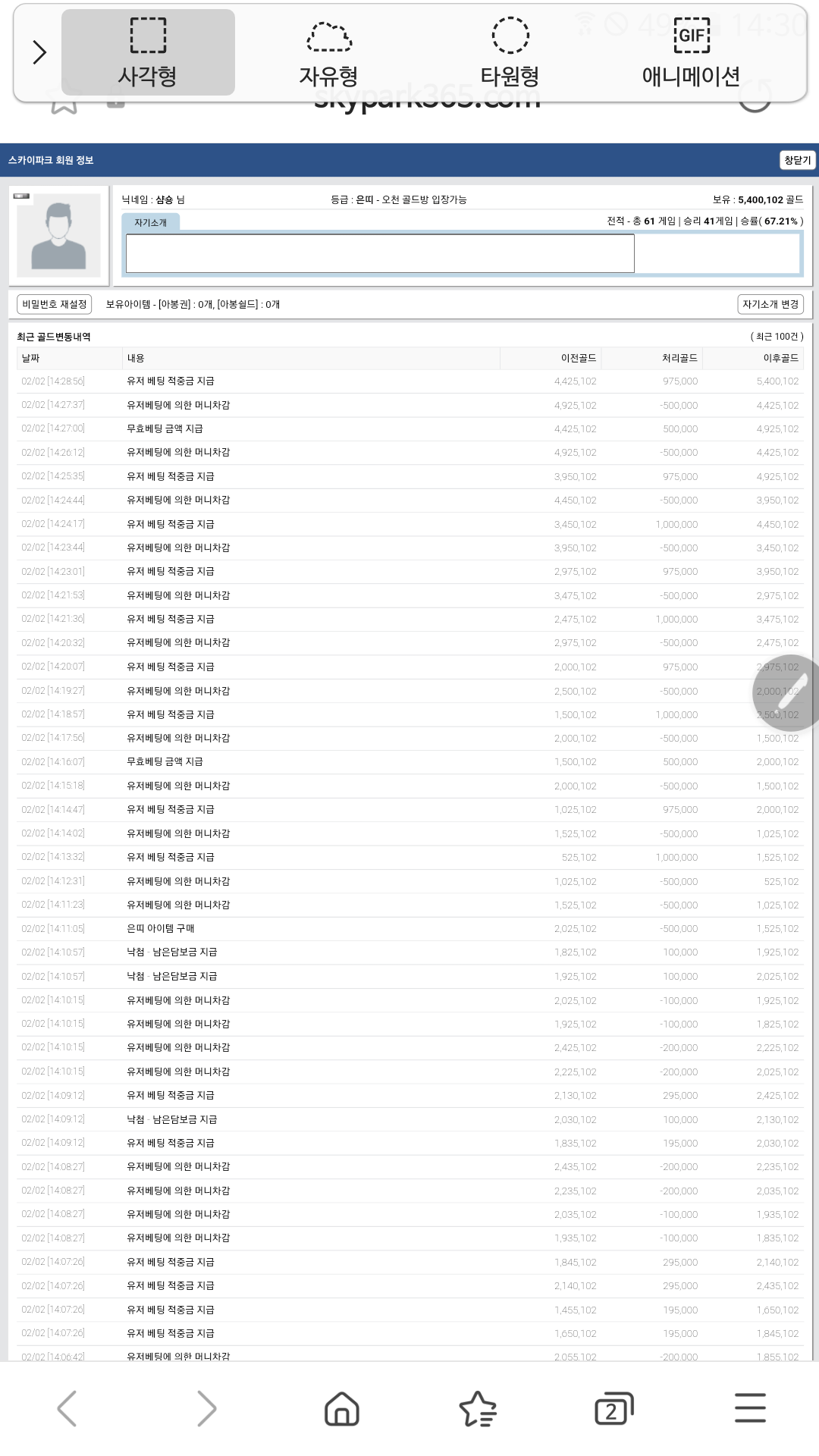Go forward with the browser forward arrow
The height and width of the screenshot is (1456, 819).
click(206, 1408)
